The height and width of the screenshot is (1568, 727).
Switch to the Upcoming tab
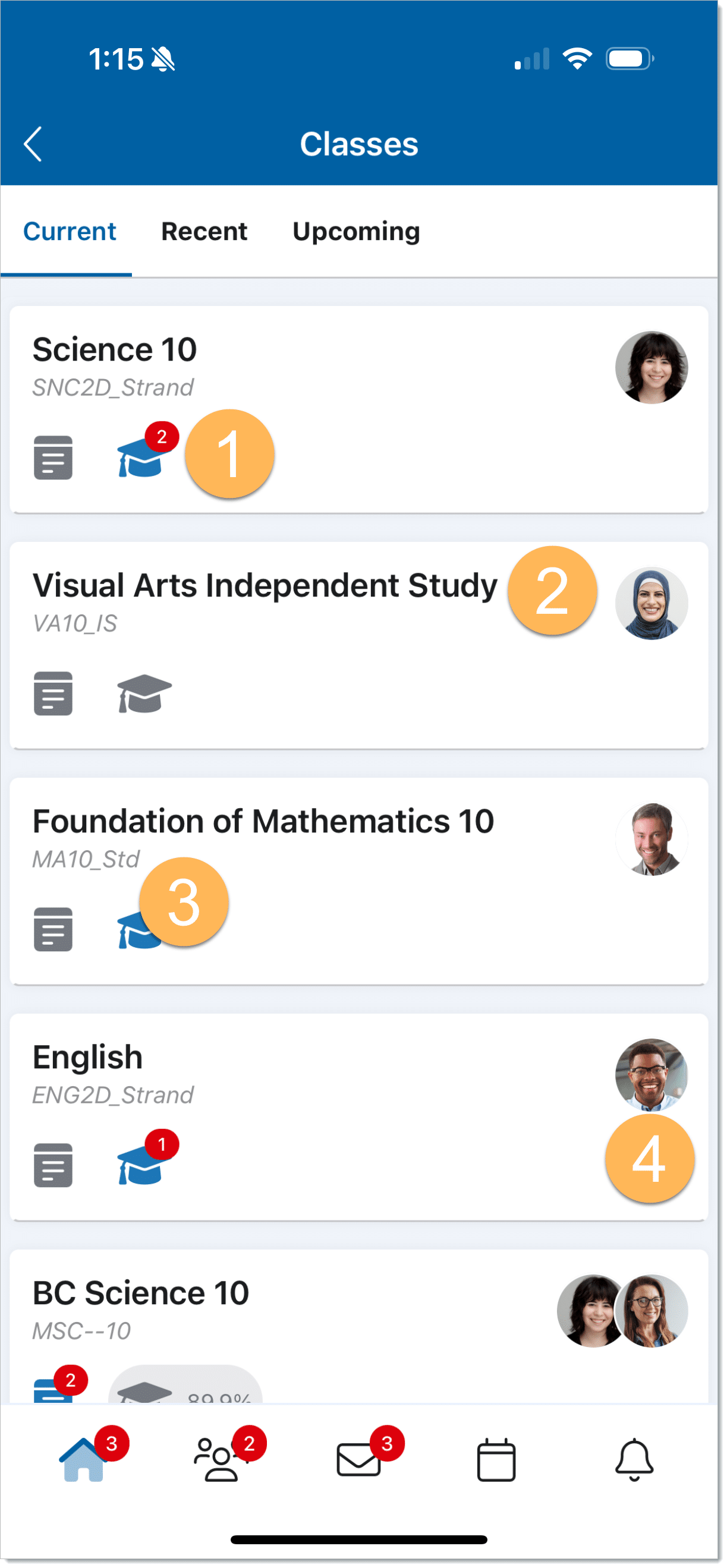click(356, 231)
